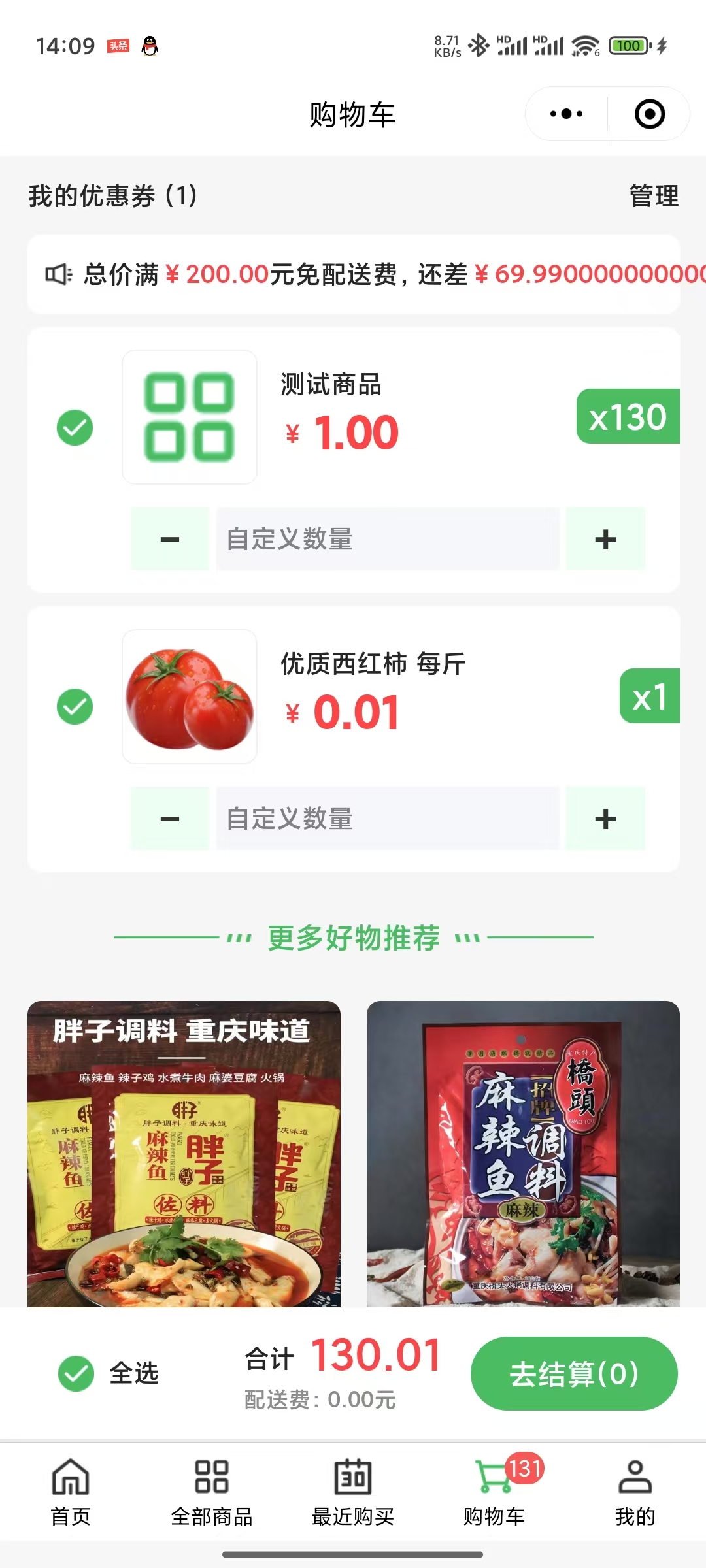Tap the custom quantity field for 优质西红柿
The image size is (706, 1568).
click(387, 819)
